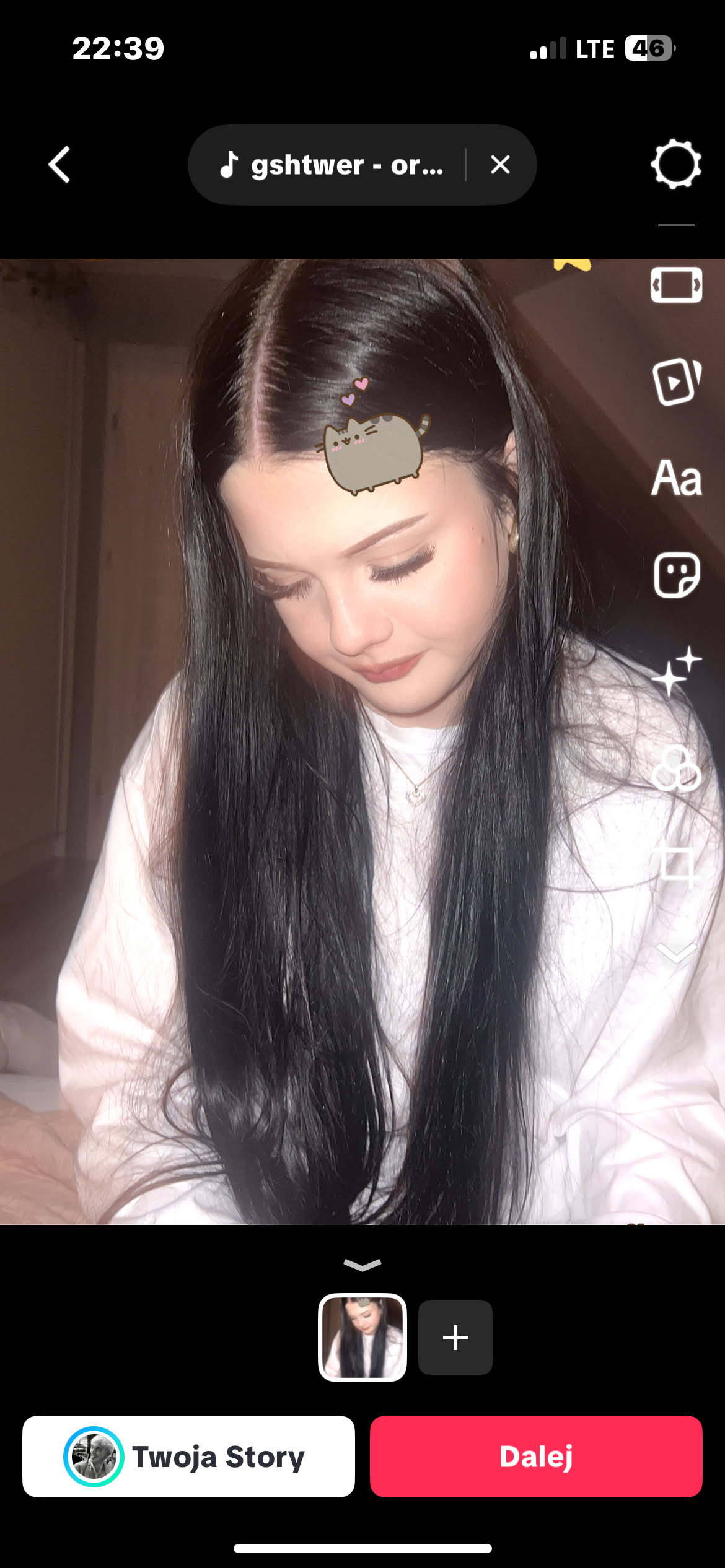The height and width of the screenshot is (1568, 725).
Task: Open the settings gear icon
Action: (x=676, y=165)
